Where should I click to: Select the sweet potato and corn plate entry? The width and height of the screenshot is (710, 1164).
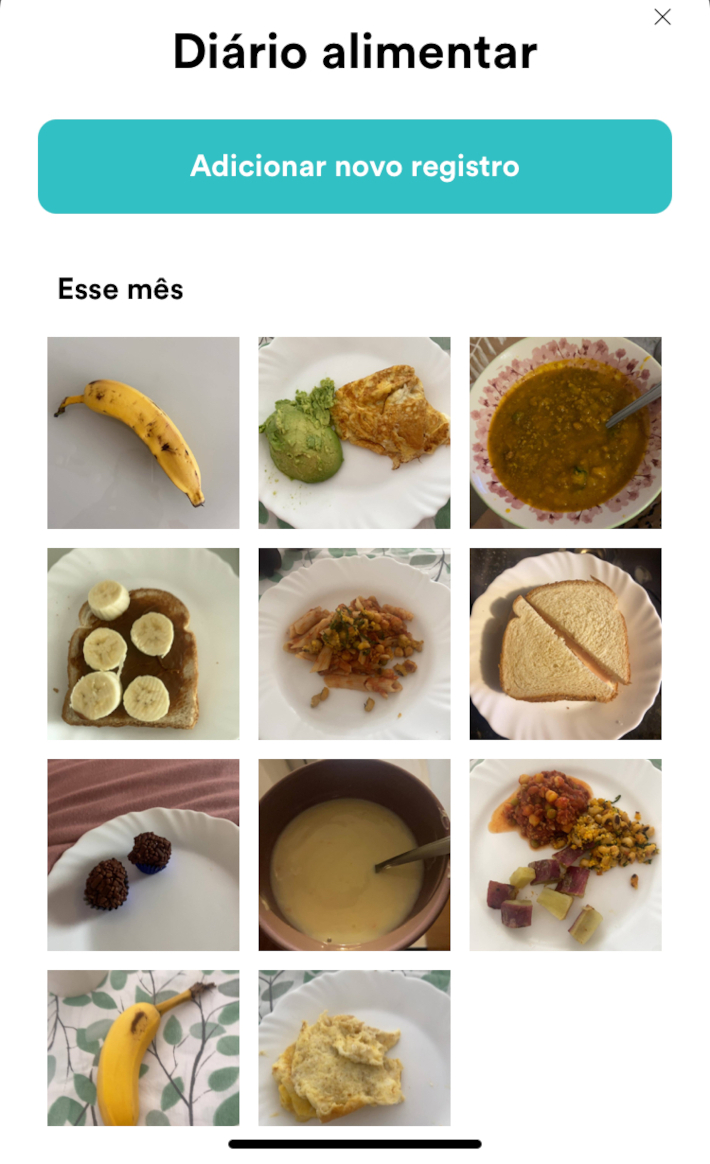click(x=565, y=855)
